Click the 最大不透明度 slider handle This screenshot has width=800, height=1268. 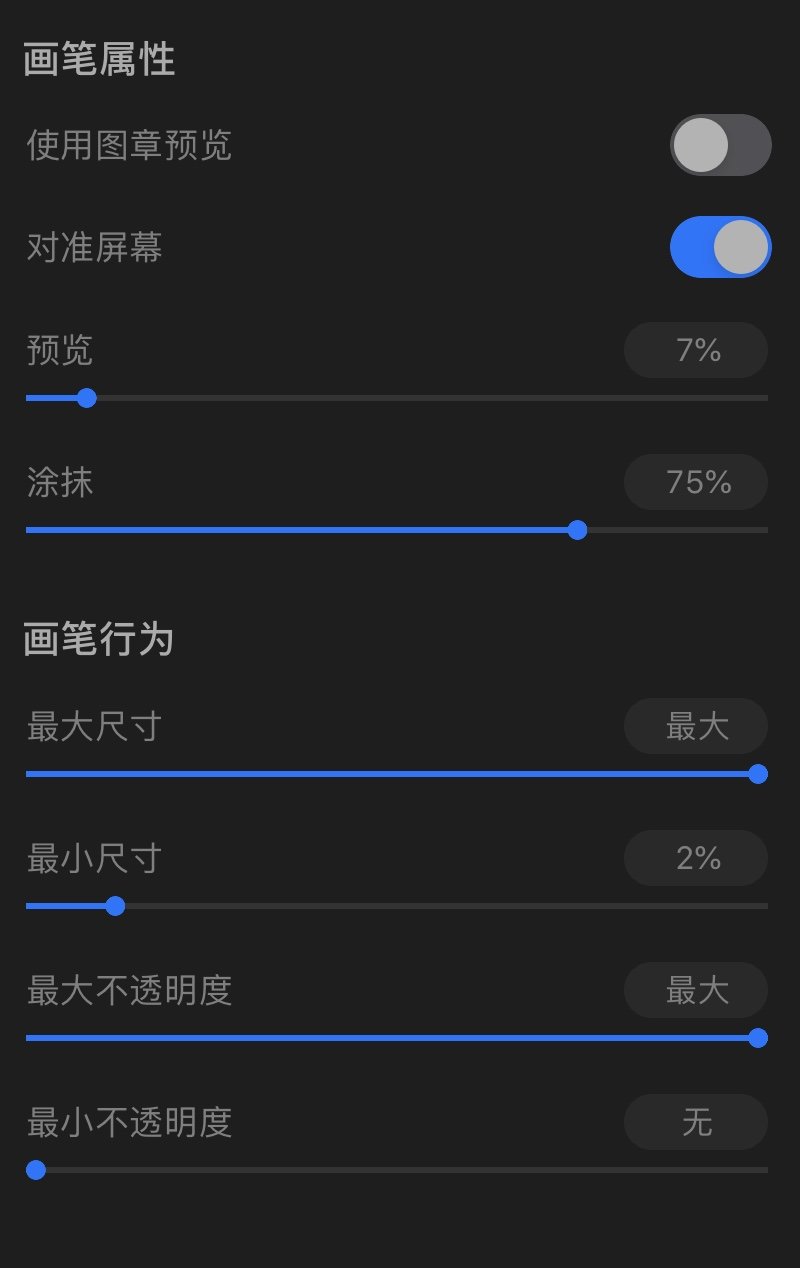click(758, 1040)
